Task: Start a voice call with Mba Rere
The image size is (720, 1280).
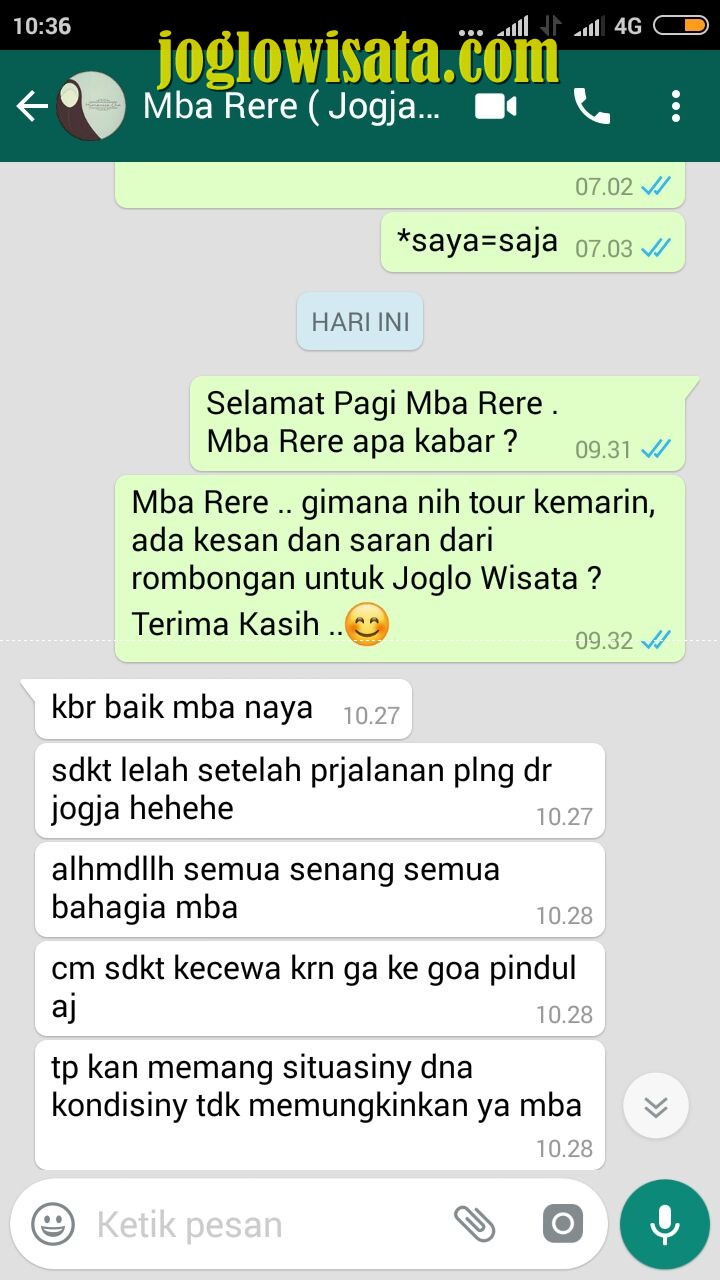Action: pos(591,106)
